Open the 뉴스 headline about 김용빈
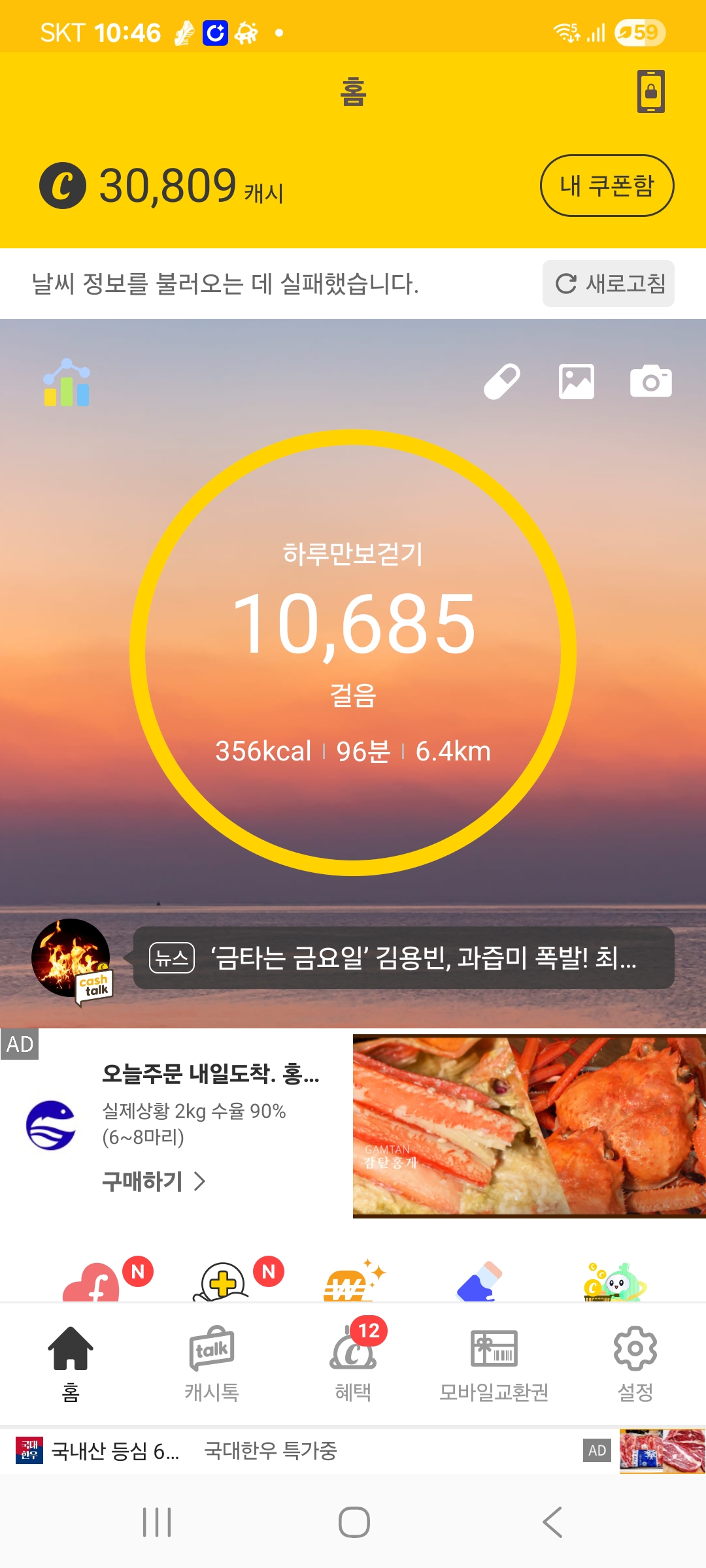The width and height of the screenshot is (706, 1568). pos(403,958)
